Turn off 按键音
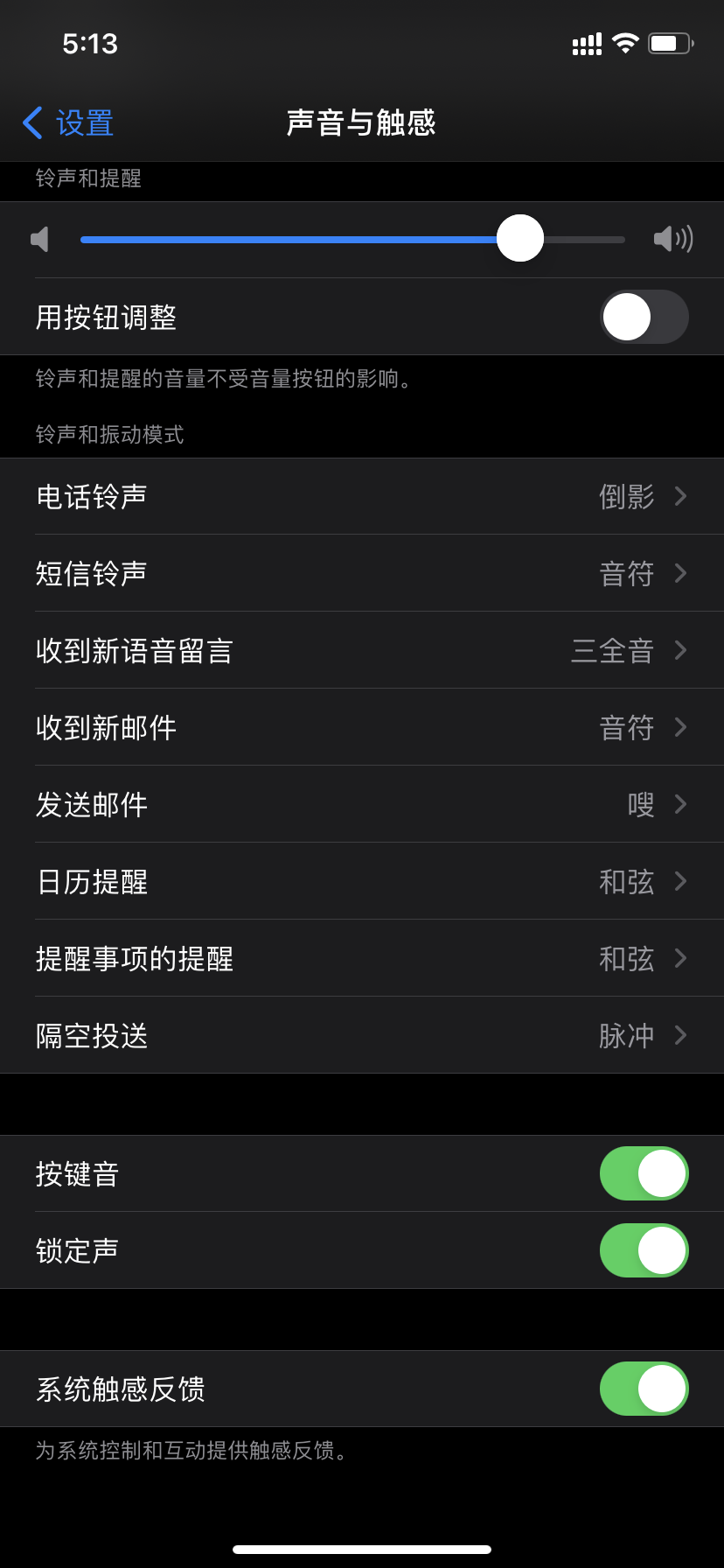This screenshot has width=724, height=1568. 644,1173
